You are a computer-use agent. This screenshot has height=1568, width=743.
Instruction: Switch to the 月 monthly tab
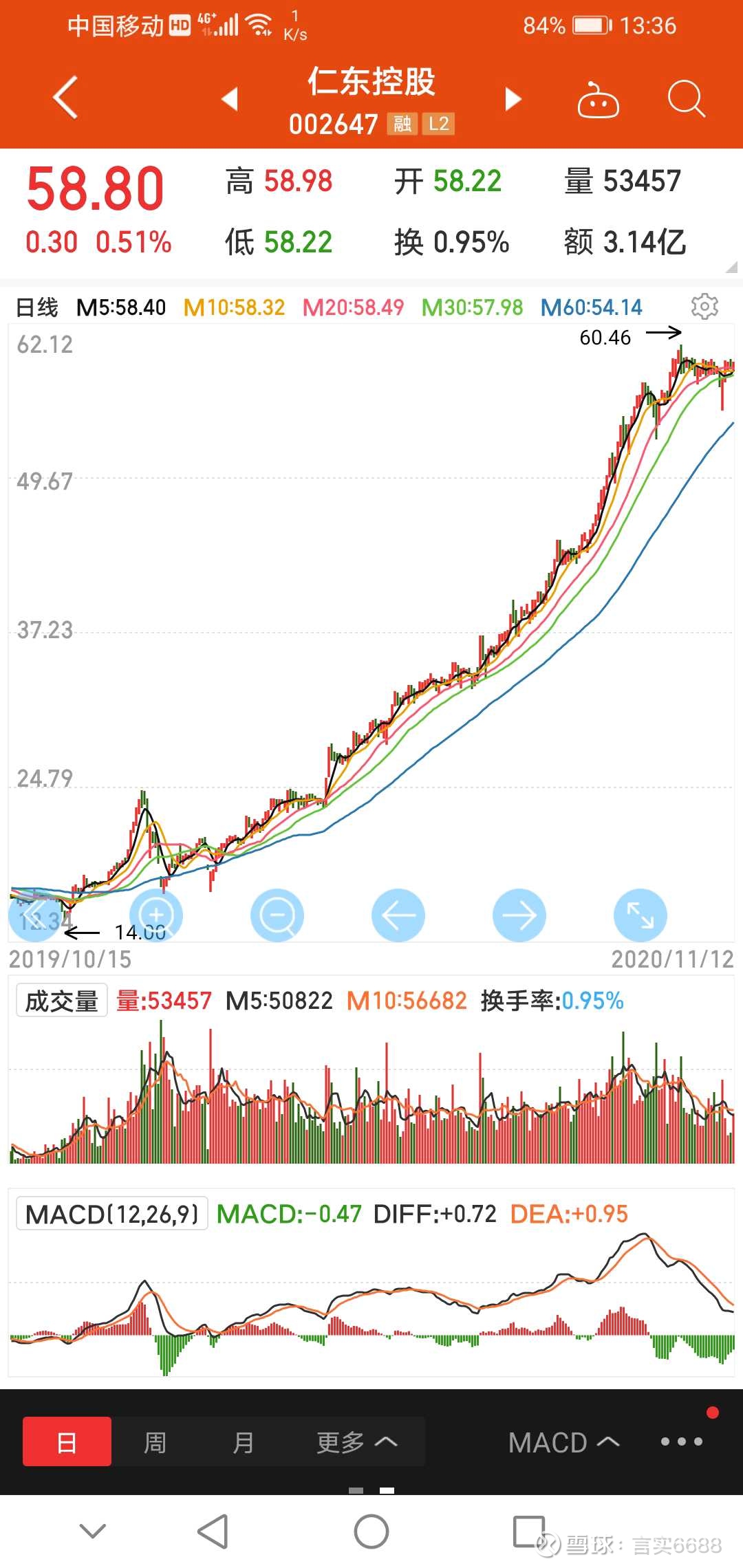click(244, 1441)
